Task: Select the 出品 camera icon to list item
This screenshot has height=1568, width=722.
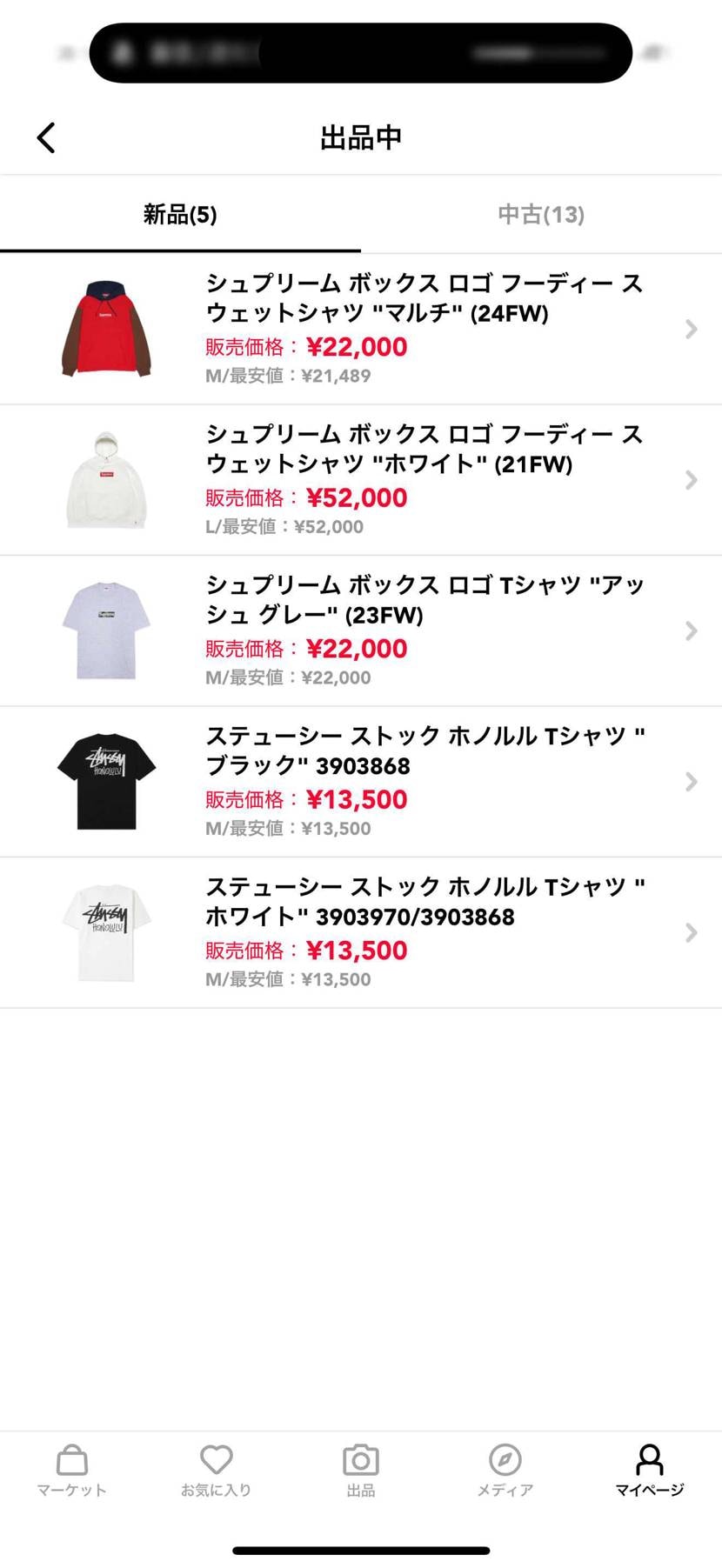Action: (360, 1470)
